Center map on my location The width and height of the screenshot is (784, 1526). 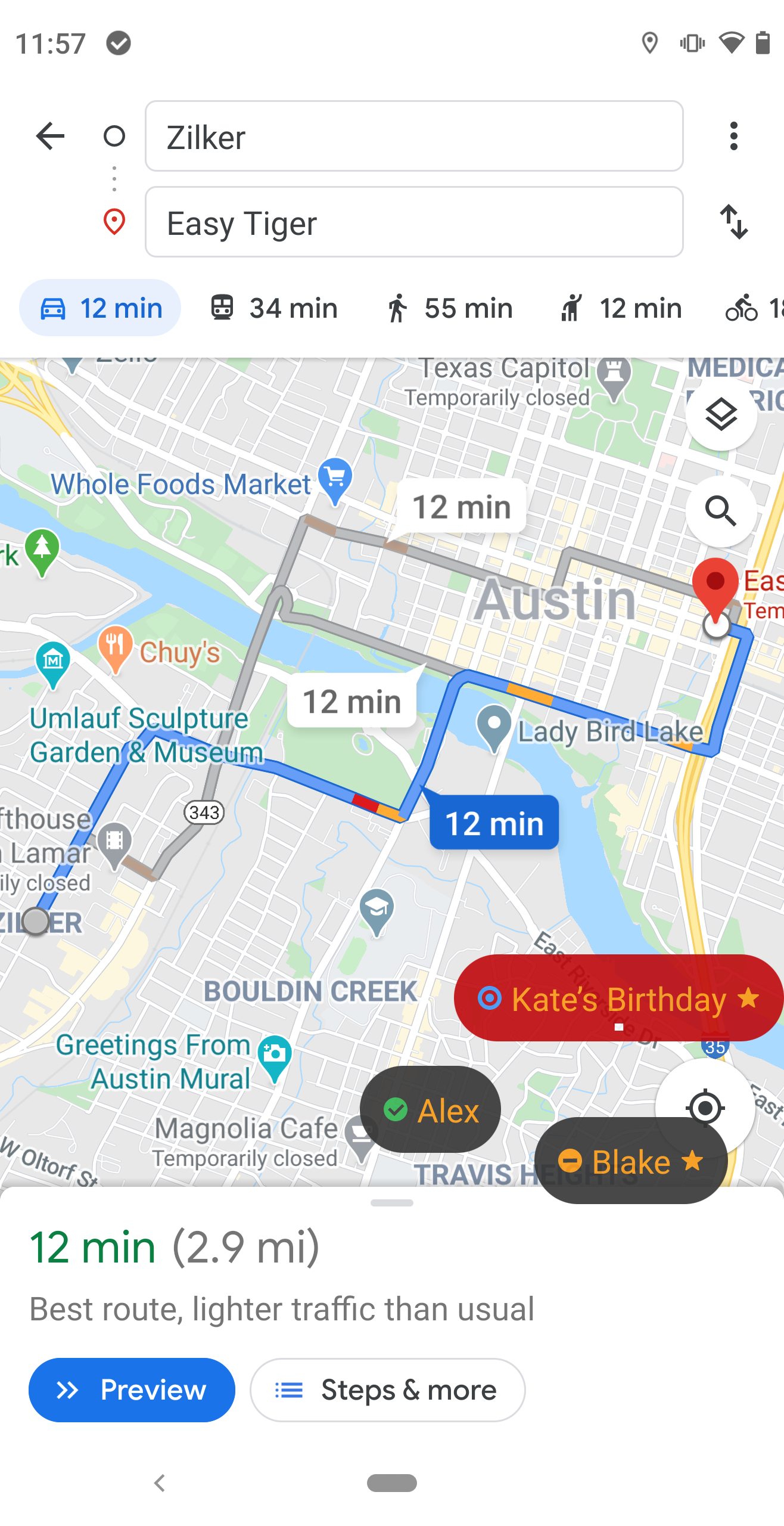[x=705, y=1108]
